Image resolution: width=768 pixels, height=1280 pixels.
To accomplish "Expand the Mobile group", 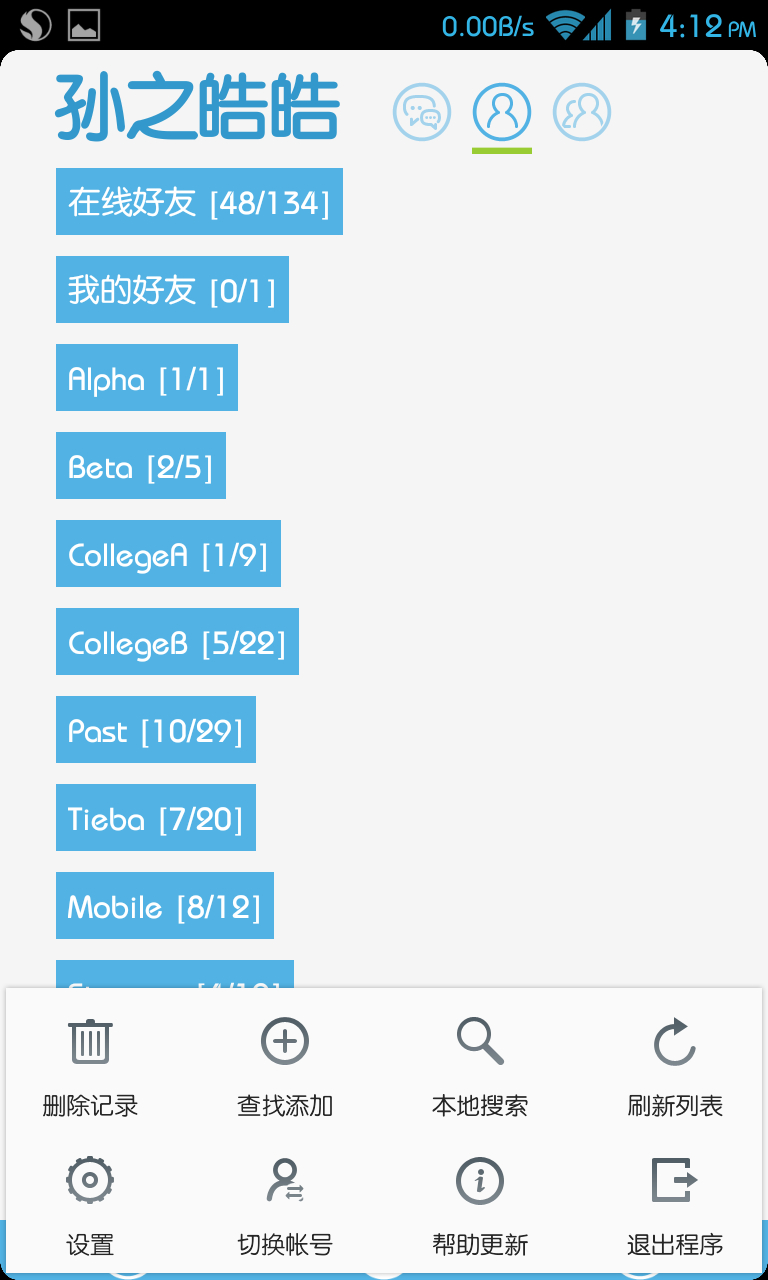I will (165, 906).
